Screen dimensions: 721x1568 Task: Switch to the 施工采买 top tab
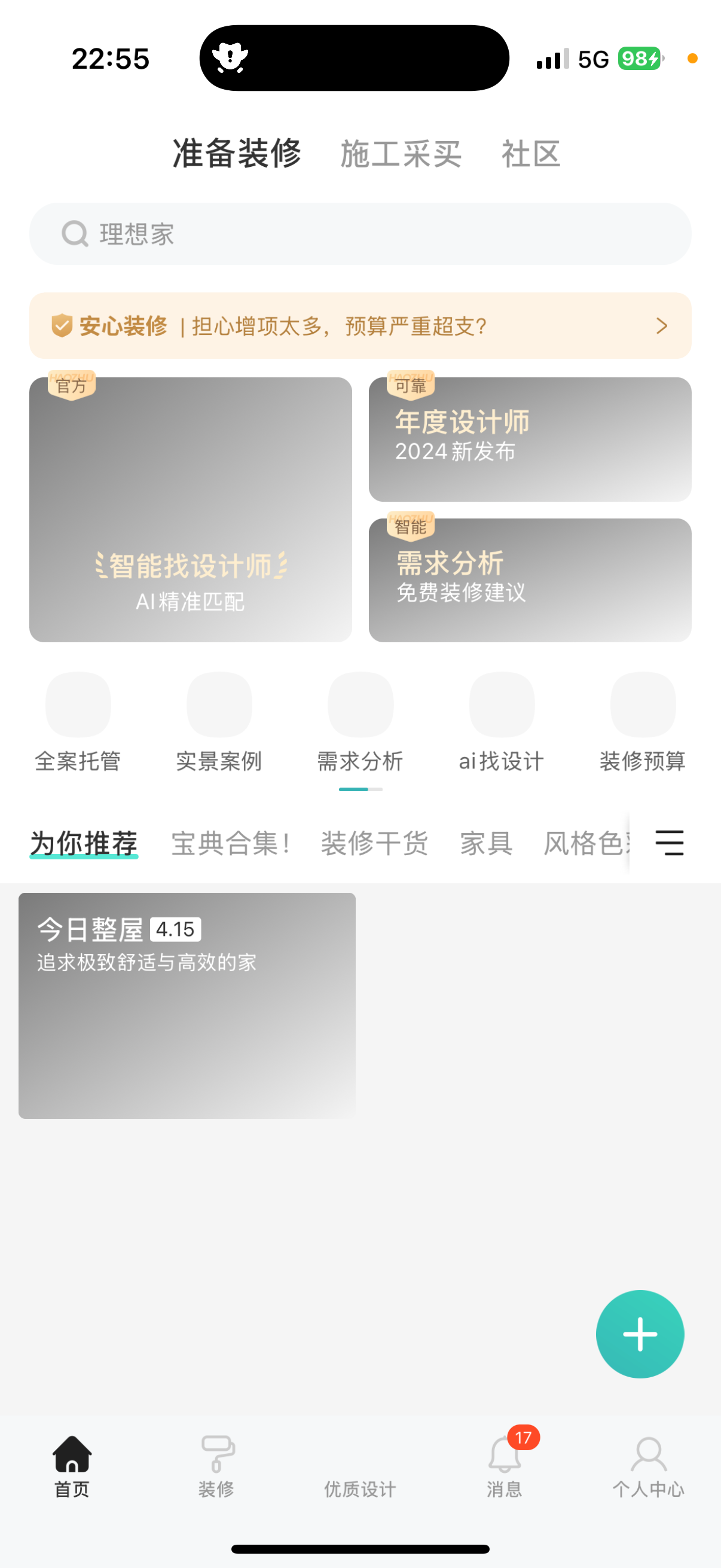(401, 153)
